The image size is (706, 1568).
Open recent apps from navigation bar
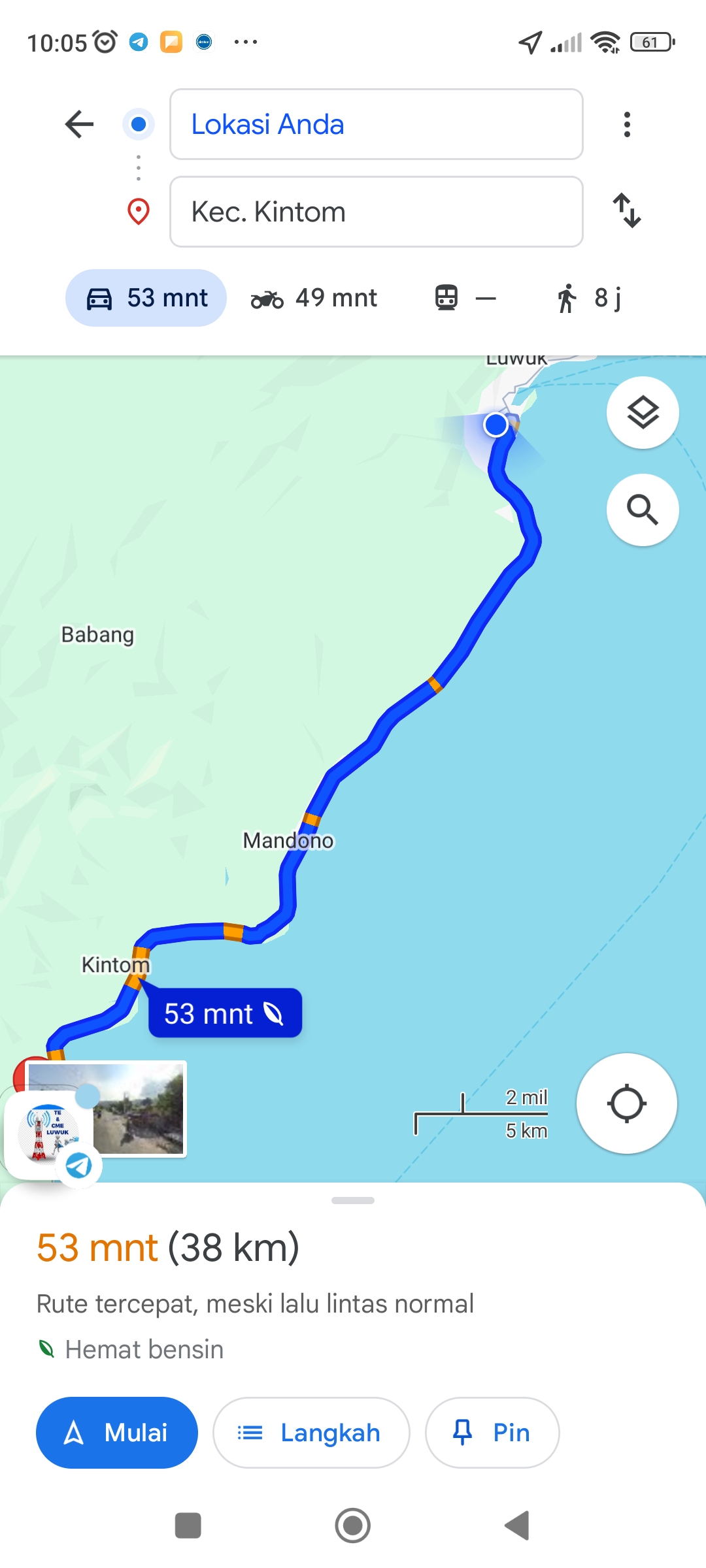tap(188, 1526)
